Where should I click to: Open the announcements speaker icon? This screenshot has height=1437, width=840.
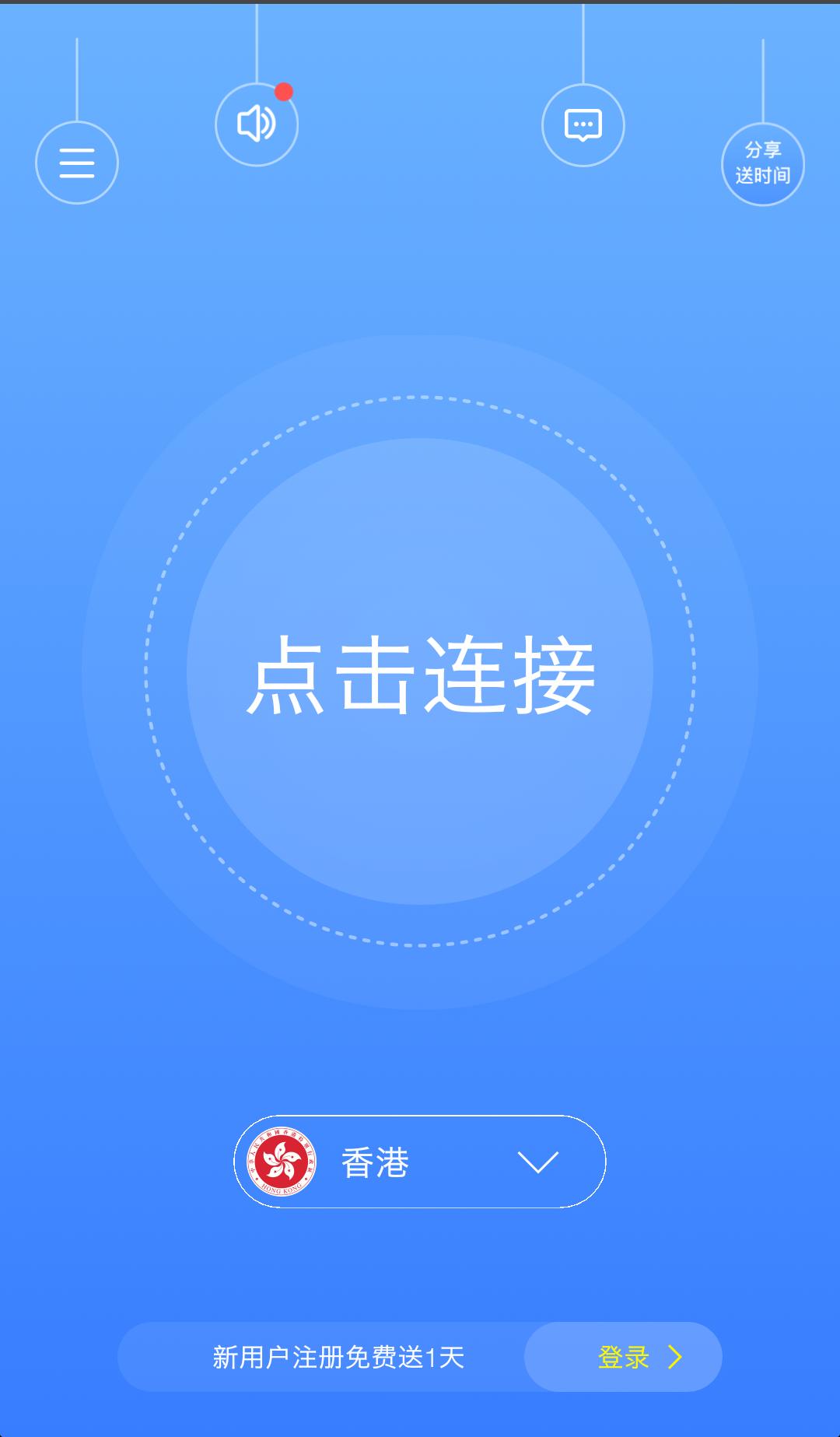tap(257, 124)
